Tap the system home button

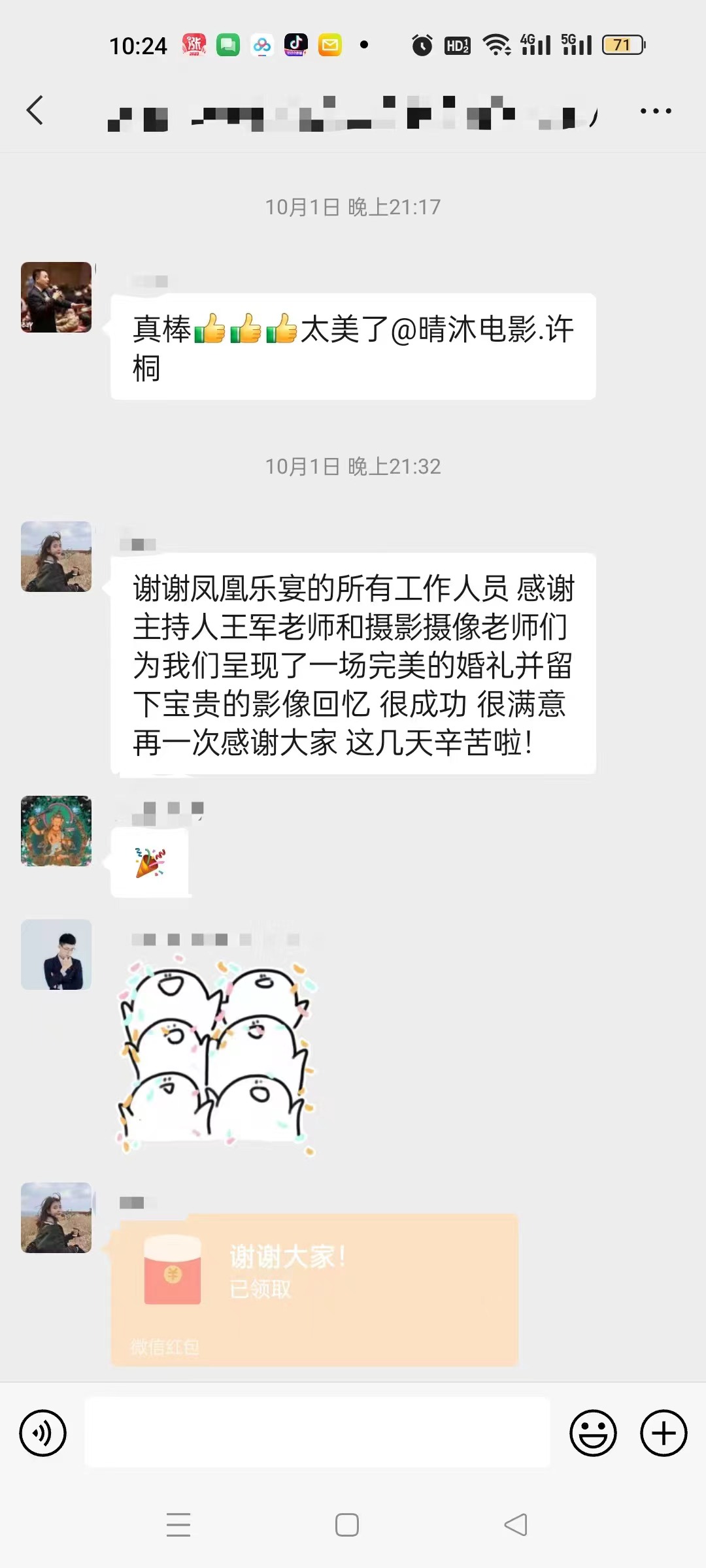click(x=347, y=1525)
